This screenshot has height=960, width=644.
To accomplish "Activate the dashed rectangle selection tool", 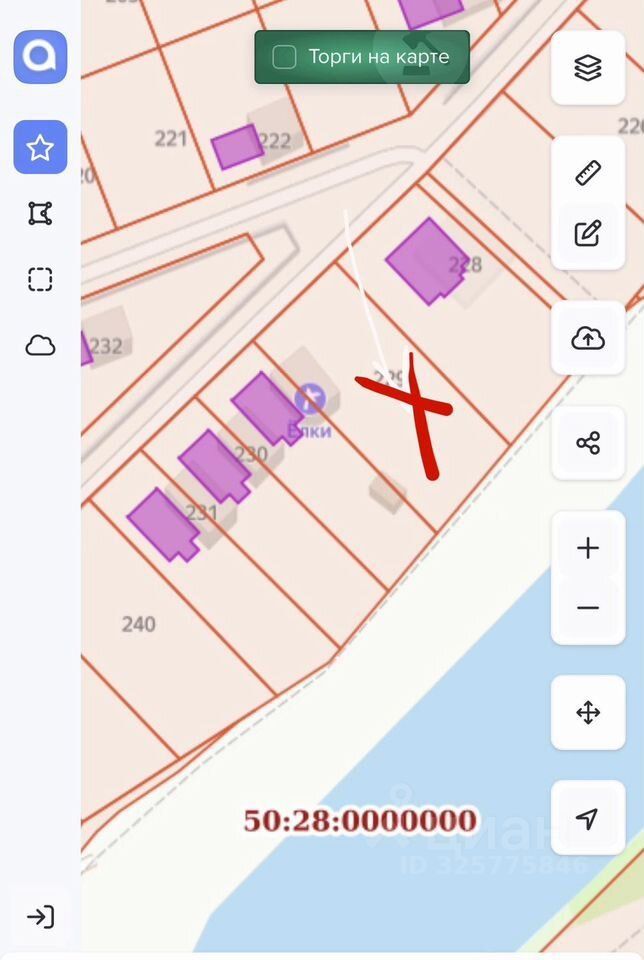I will pos(40,279).
